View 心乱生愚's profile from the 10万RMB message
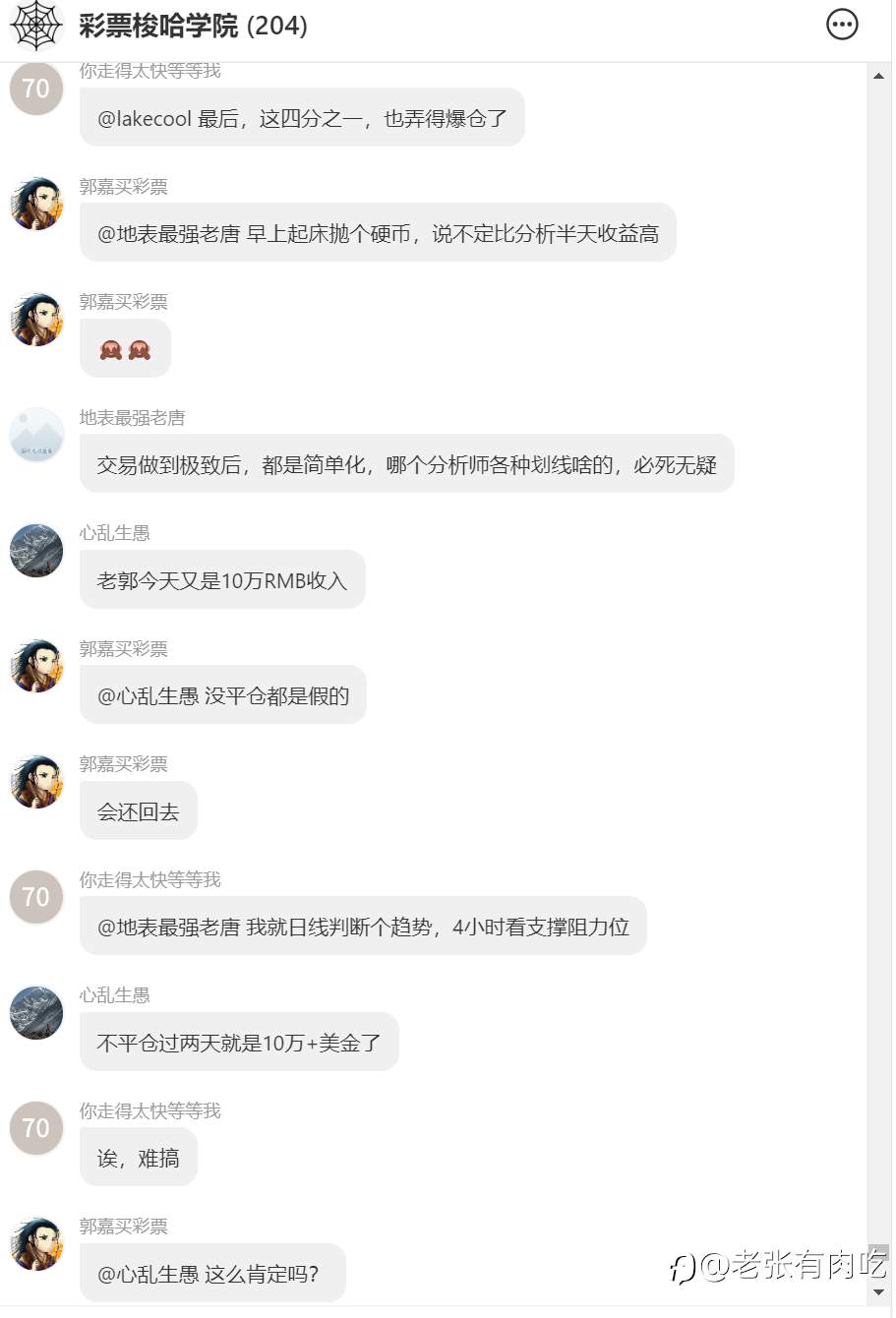Viewport: 896px width, 1318px height. (36, 550)
